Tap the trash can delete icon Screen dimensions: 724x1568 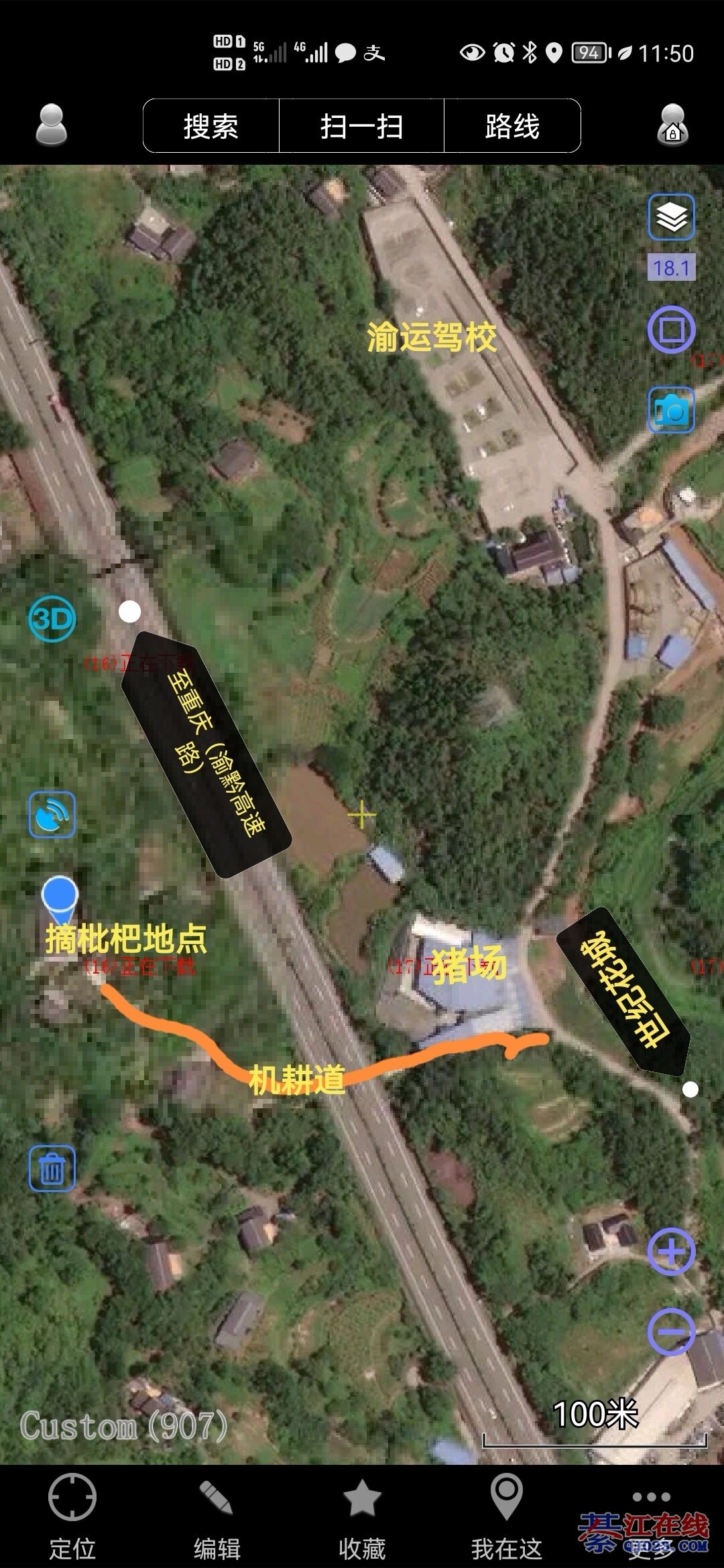pyautogui.click(x=52, y=1169)
